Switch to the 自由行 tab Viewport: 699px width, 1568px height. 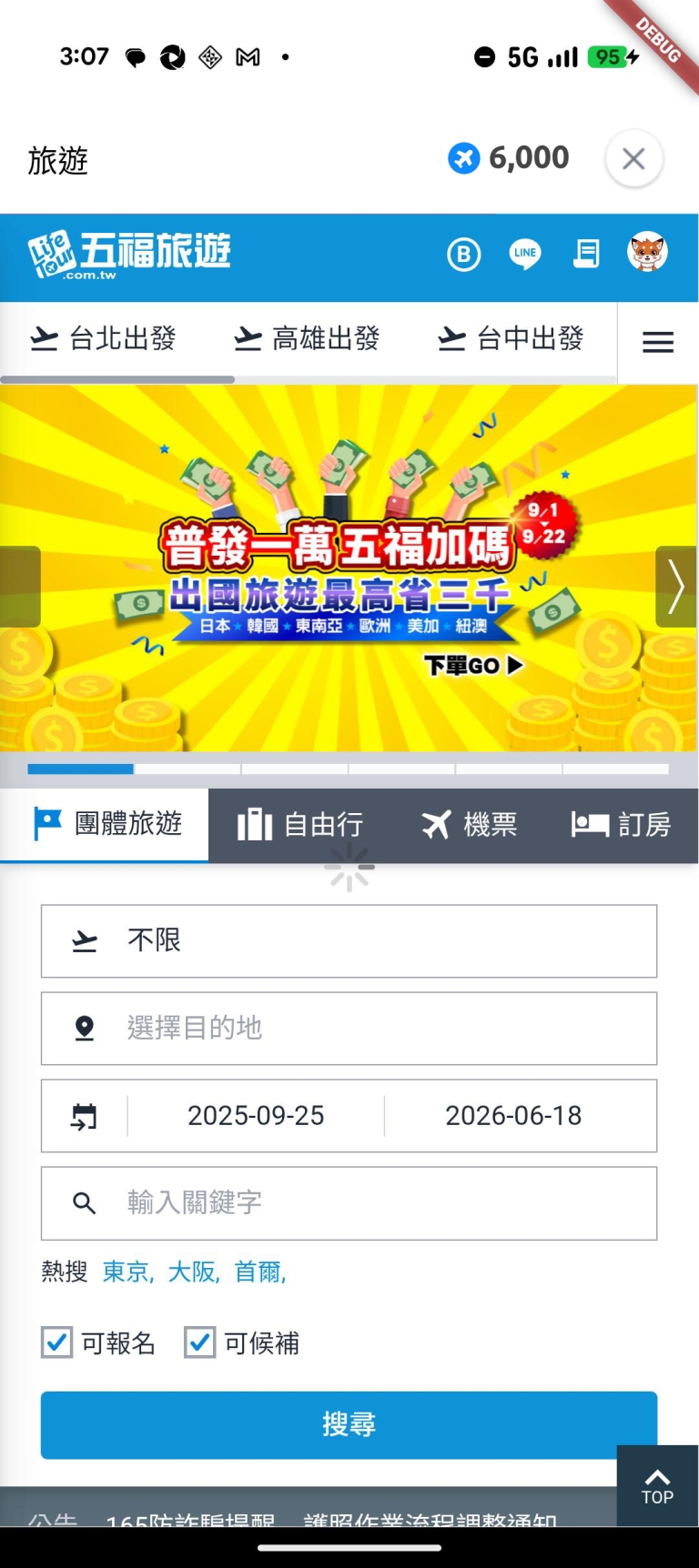click(x=300, y=825)
